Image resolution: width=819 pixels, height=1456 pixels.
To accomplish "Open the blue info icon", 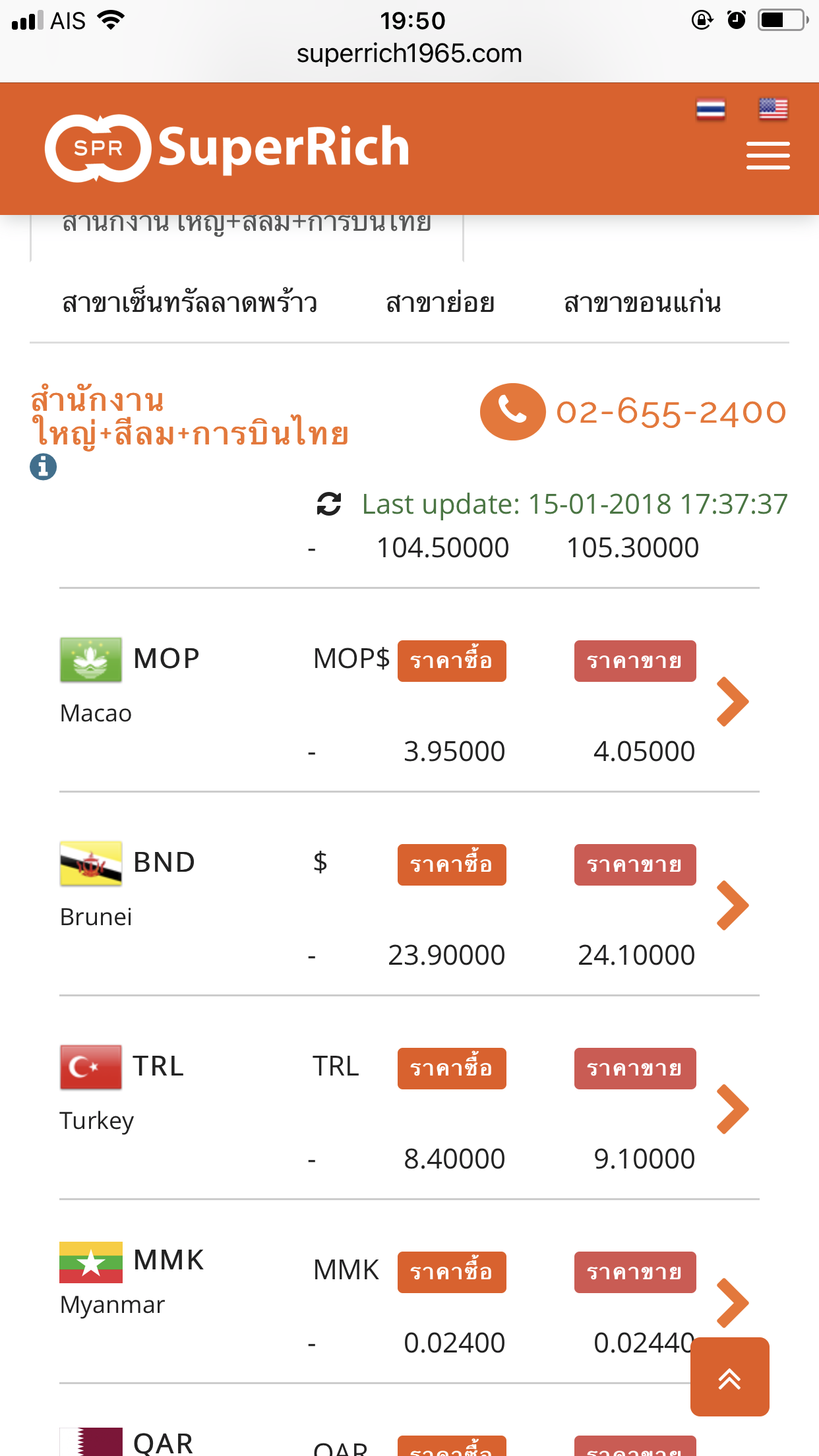I will 44,467.
